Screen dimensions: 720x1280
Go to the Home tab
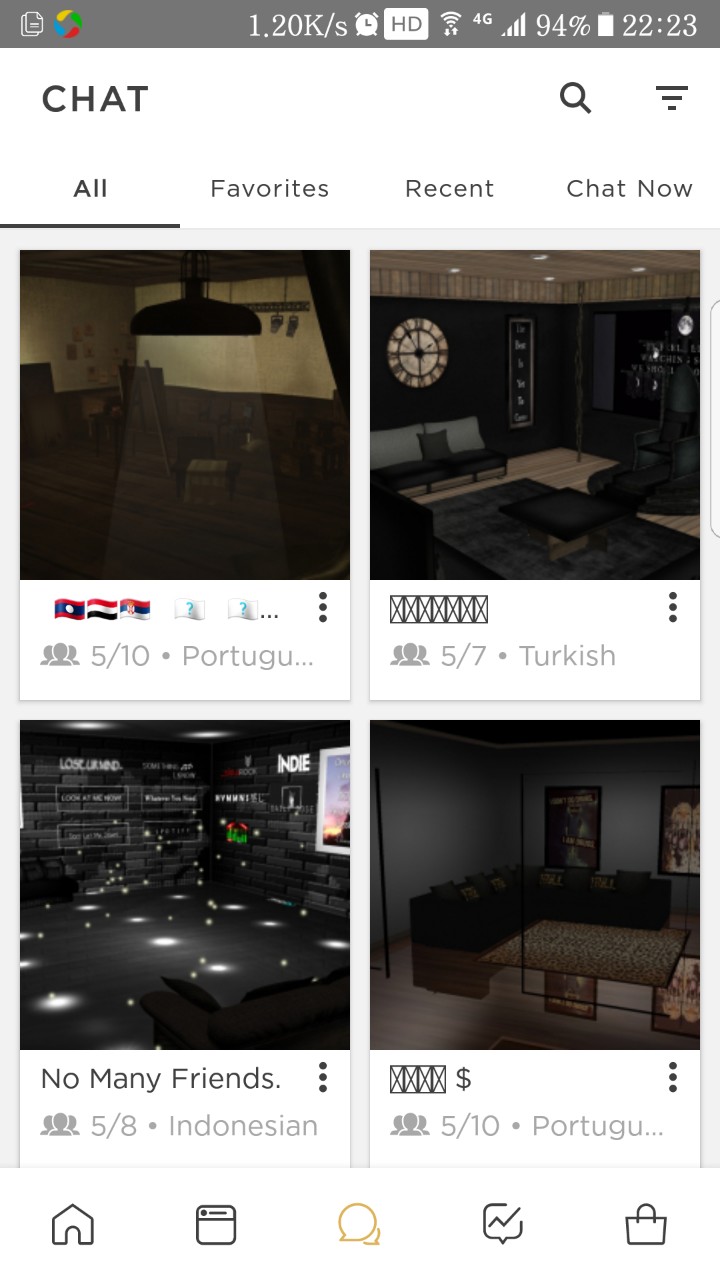[73, 1224]
